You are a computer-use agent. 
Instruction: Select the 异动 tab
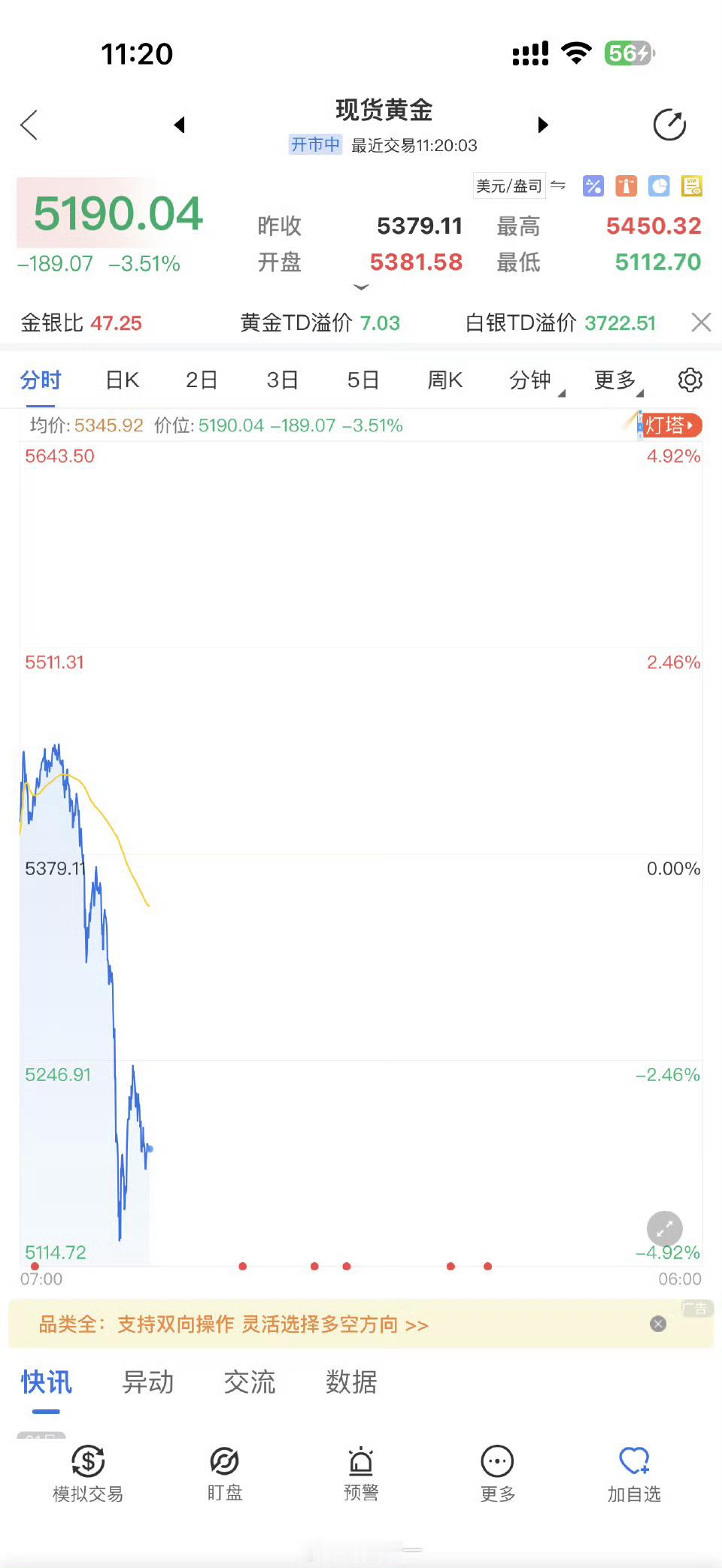pyautogui.click(x=149, y=1382)
